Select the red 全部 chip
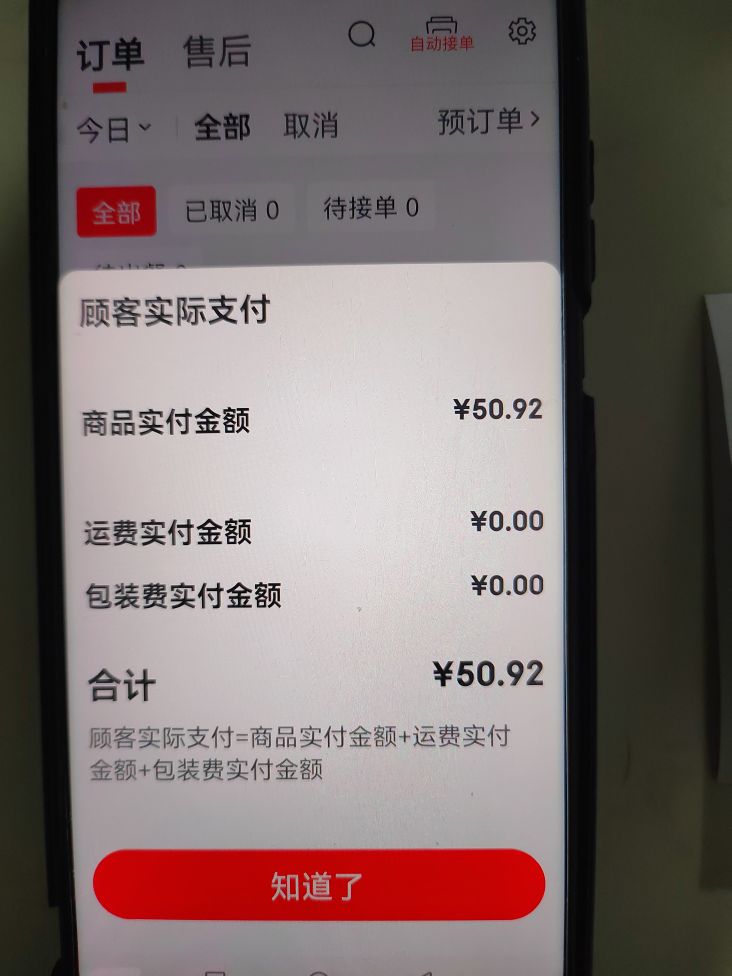Viewport: 732px width, 976px height. point(116,212)
